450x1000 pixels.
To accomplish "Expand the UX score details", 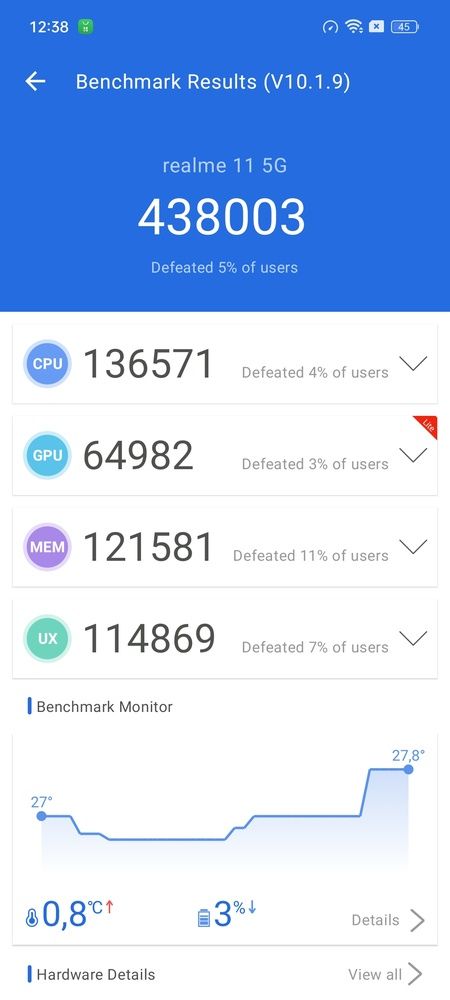I will tap(413, 638).
